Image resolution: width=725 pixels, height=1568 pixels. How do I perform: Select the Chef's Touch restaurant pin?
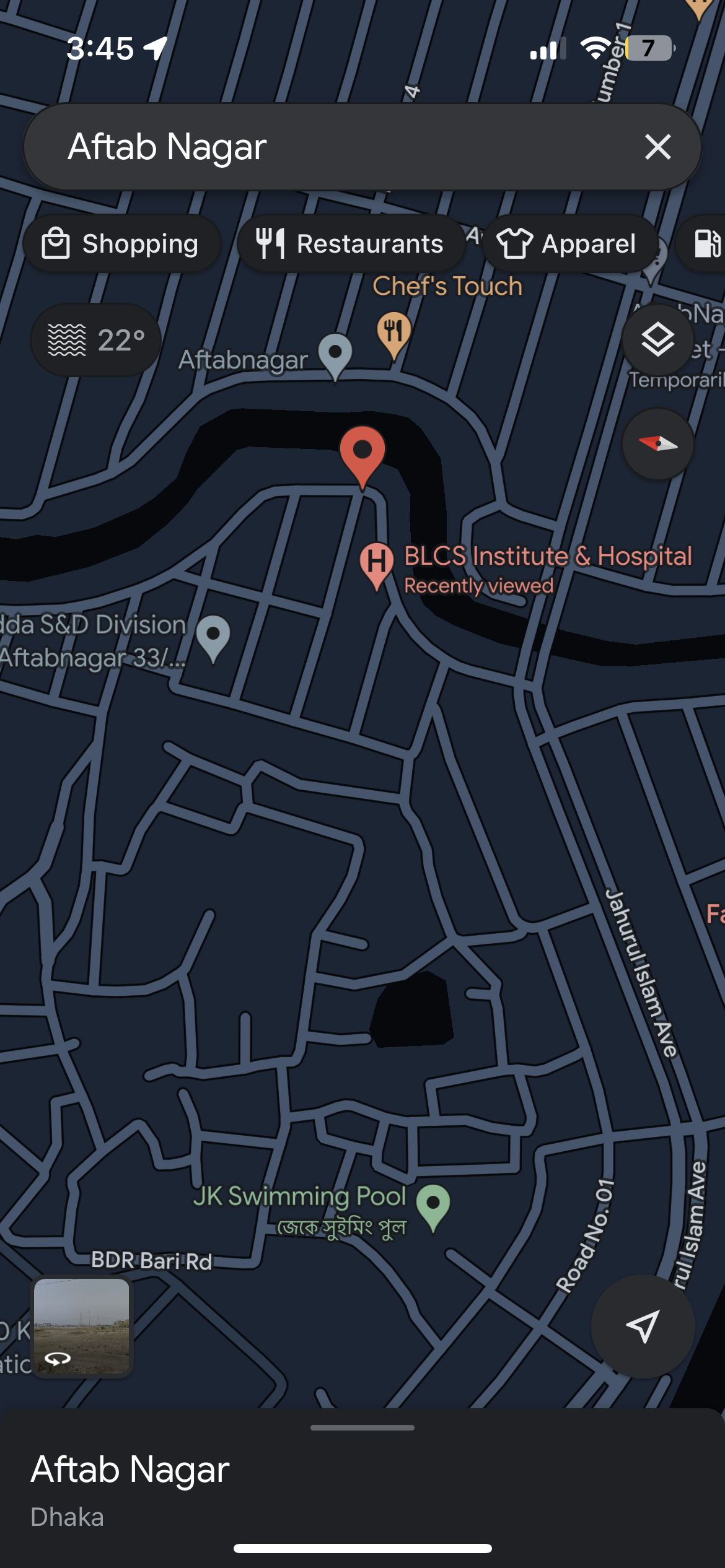393,335
